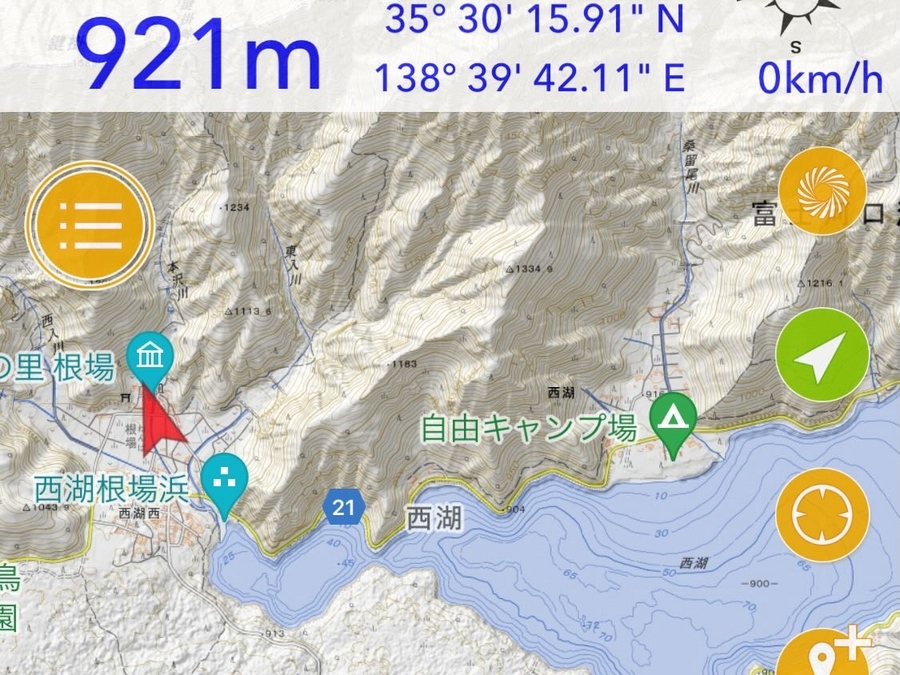Viewport: 900px width, 675px height.
Task: Select the 自由キャンプ場 campsite marker
Action: 675,417
